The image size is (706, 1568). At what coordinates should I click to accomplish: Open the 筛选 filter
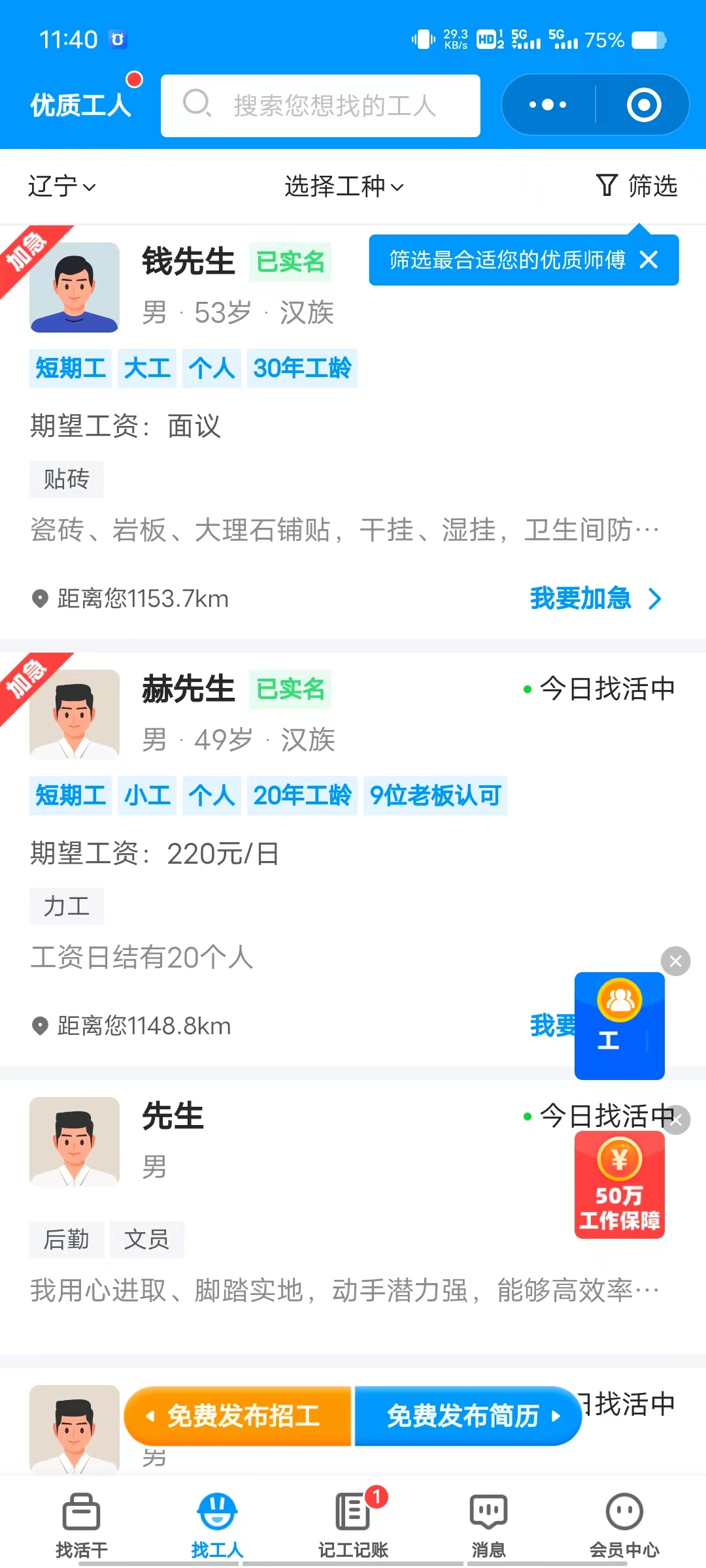tap(637, 187)
